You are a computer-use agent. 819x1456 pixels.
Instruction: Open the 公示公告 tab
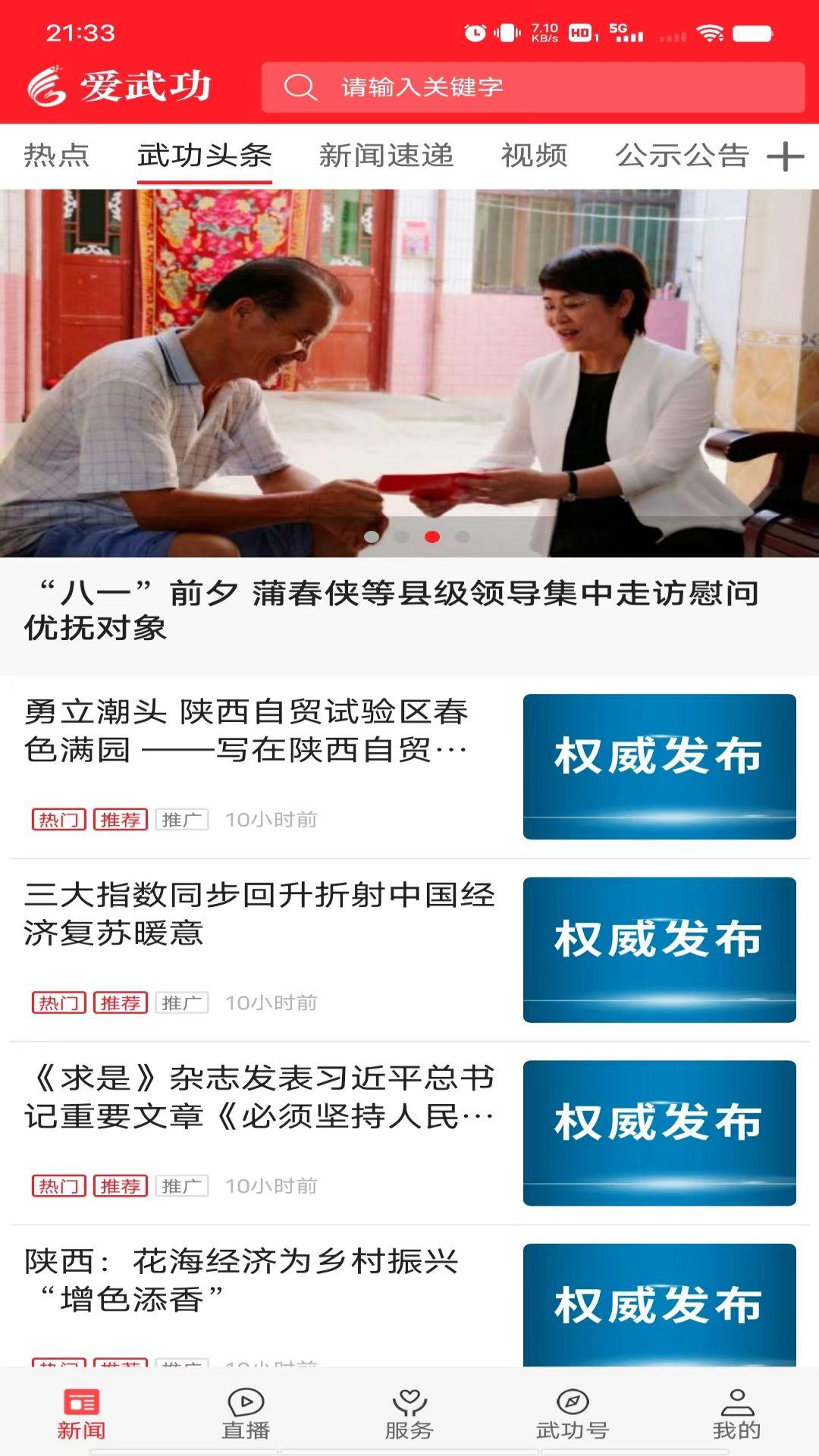click(x=682, y=155)
